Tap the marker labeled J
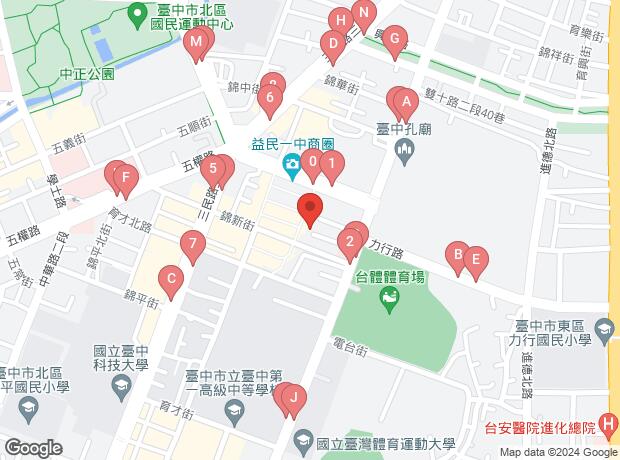The image size is (620, 460). pos(293,398)
